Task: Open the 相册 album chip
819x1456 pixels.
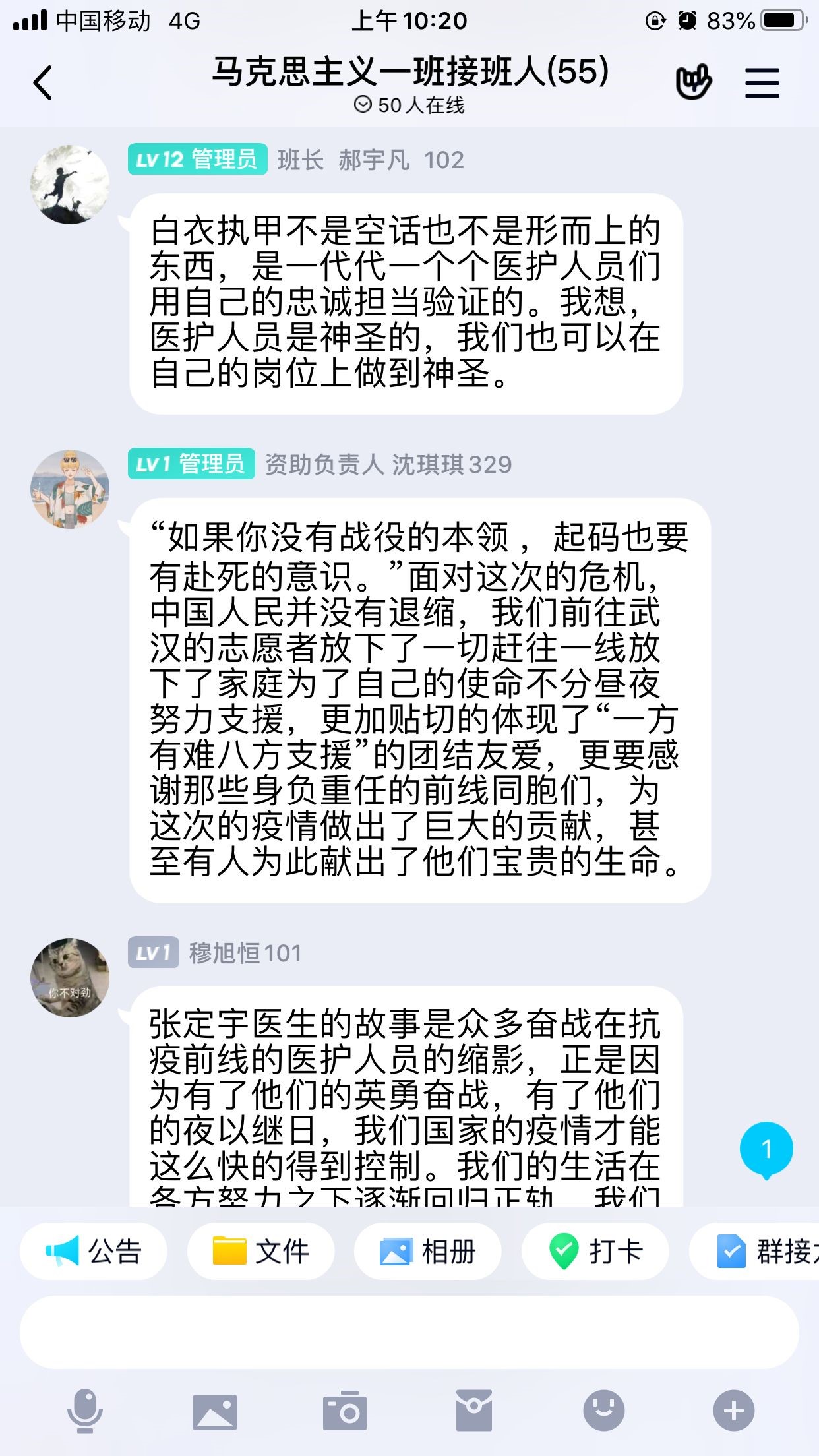Action: [x=428, y=1251]
